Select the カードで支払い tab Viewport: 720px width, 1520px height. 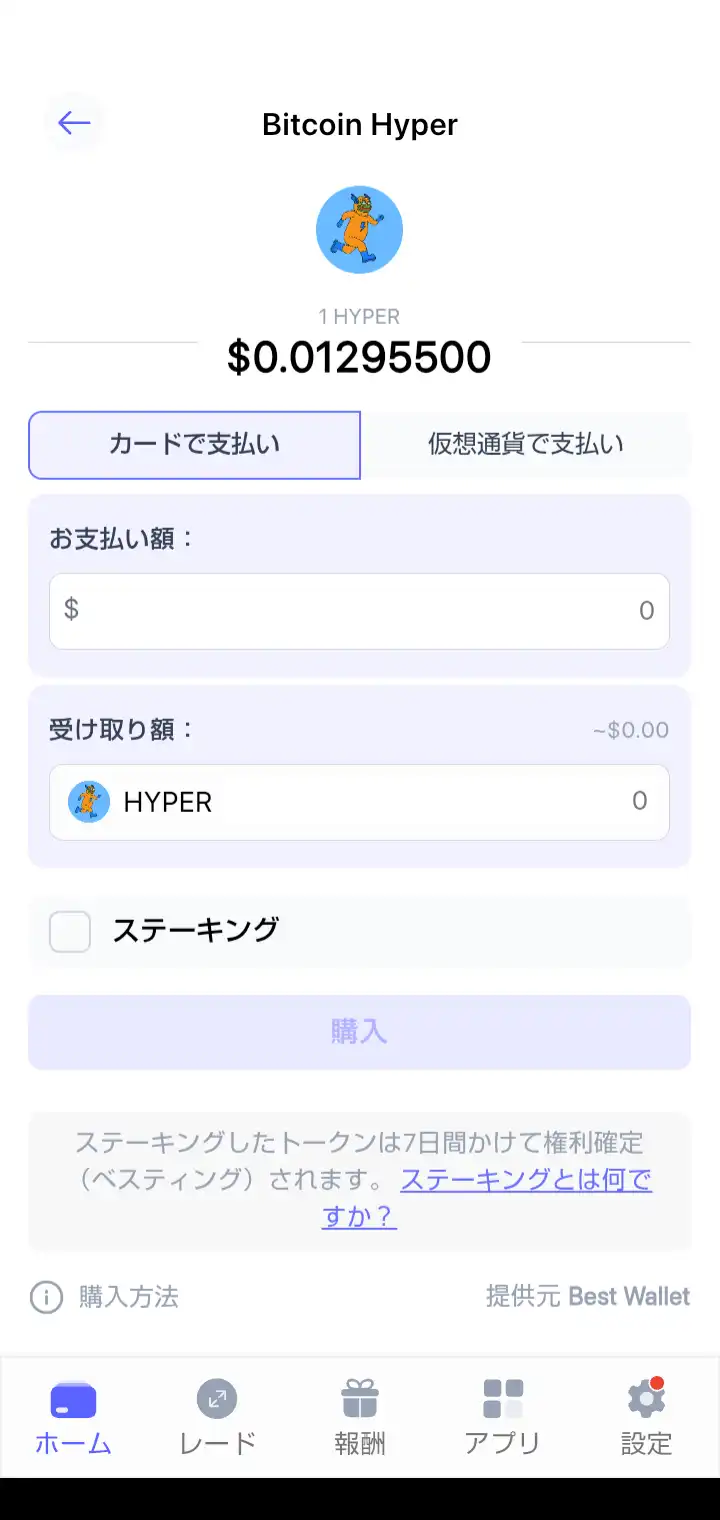point(194,444)
